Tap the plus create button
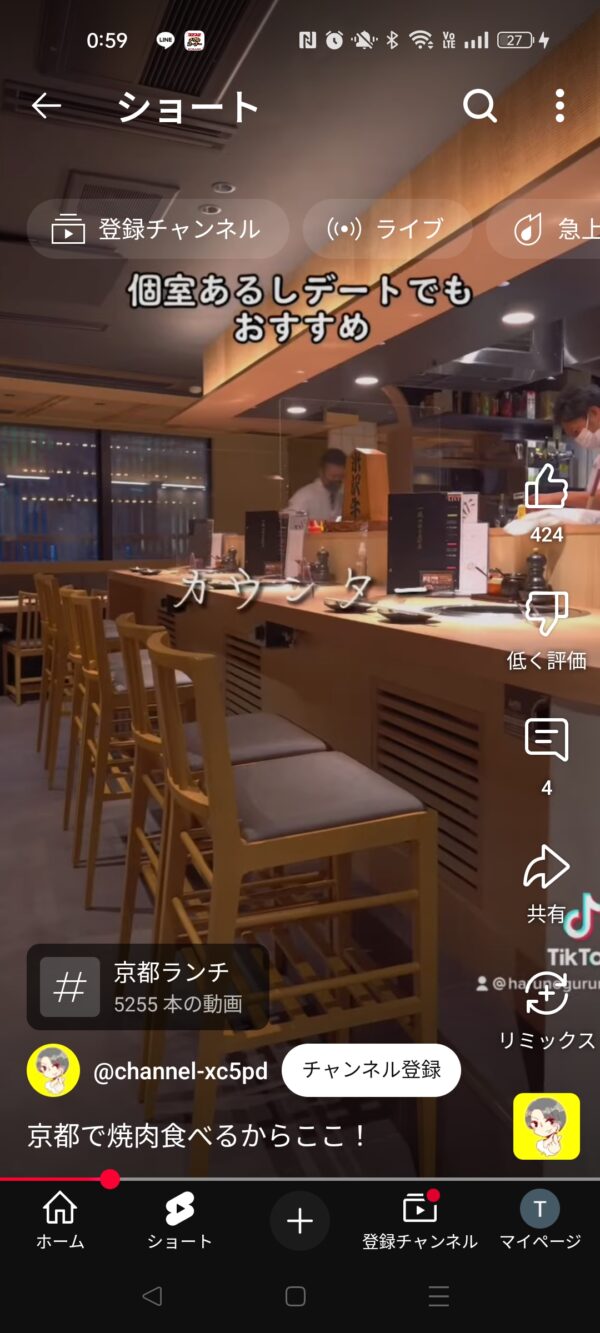 [300, 1220]
